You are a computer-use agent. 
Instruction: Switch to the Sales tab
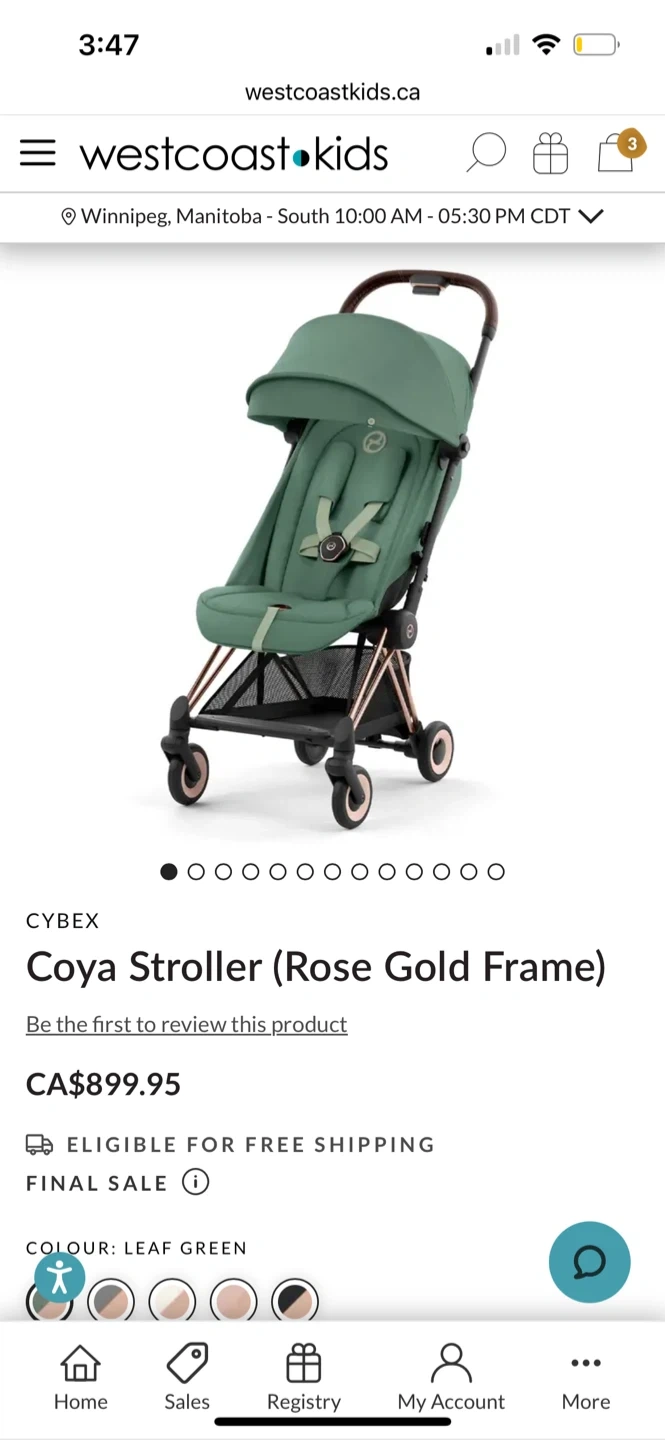point(187,1377)
